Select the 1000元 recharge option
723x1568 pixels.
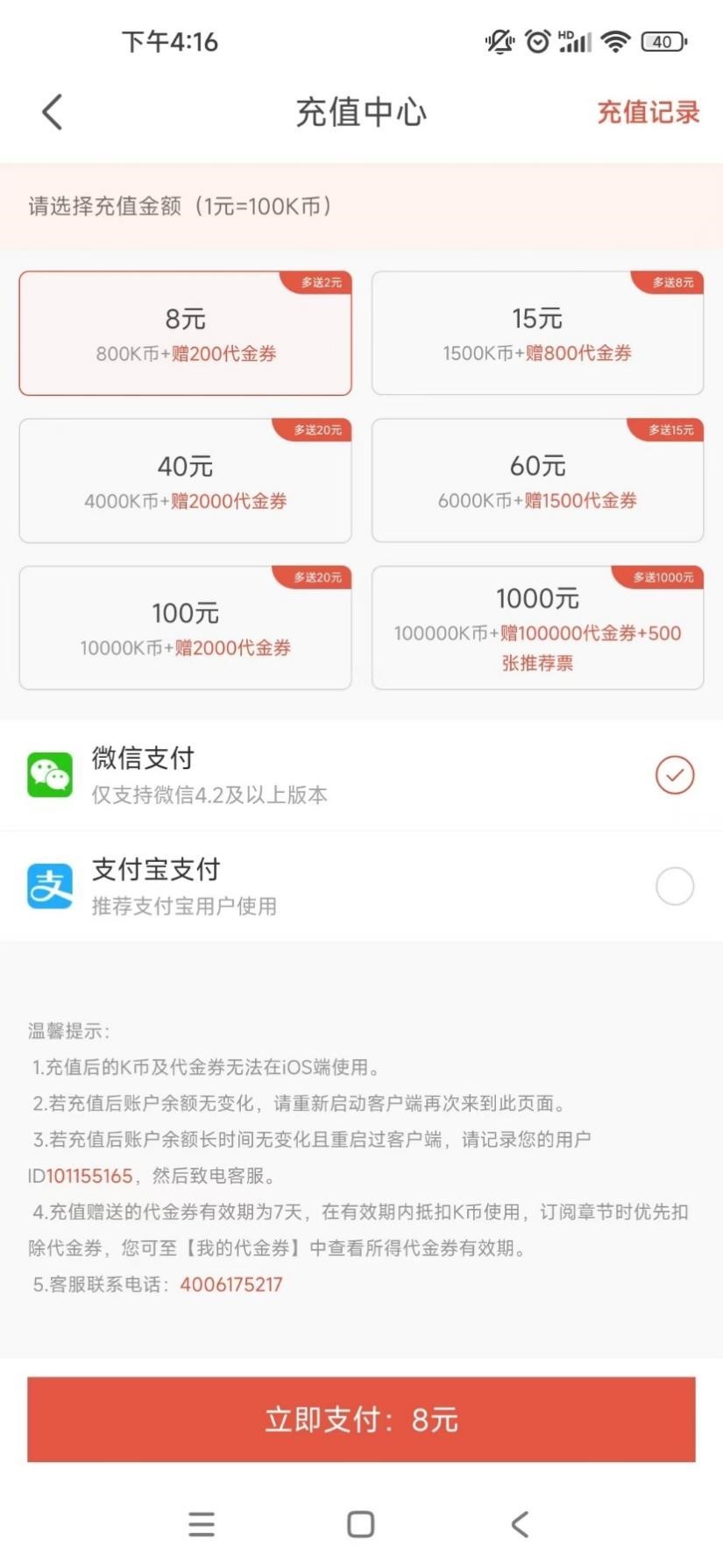pos(537,627)
